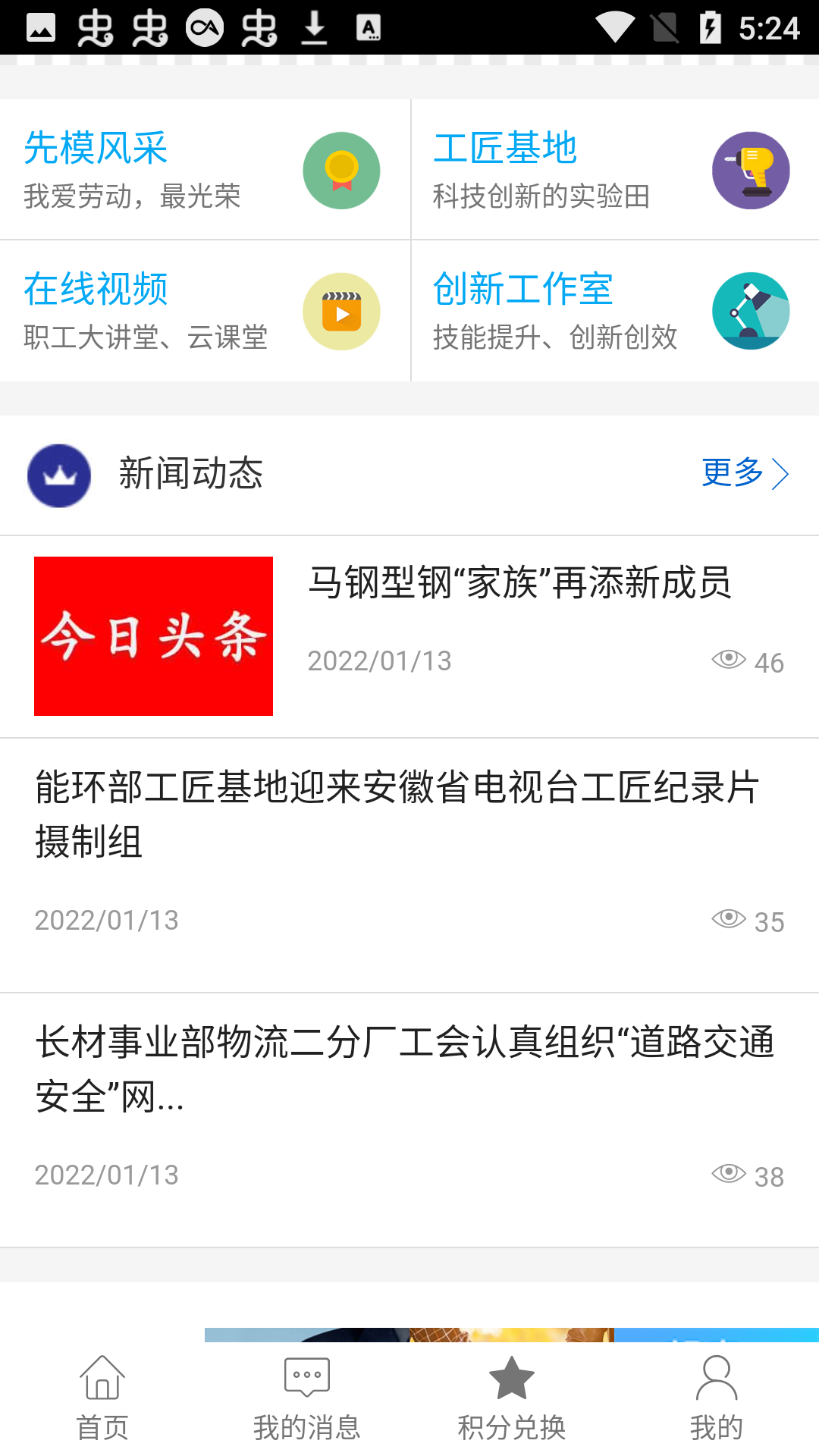Tap the eye icon showing 46 views
Image resolution: width=819 pixels, height=1456 pixels.
730,659
